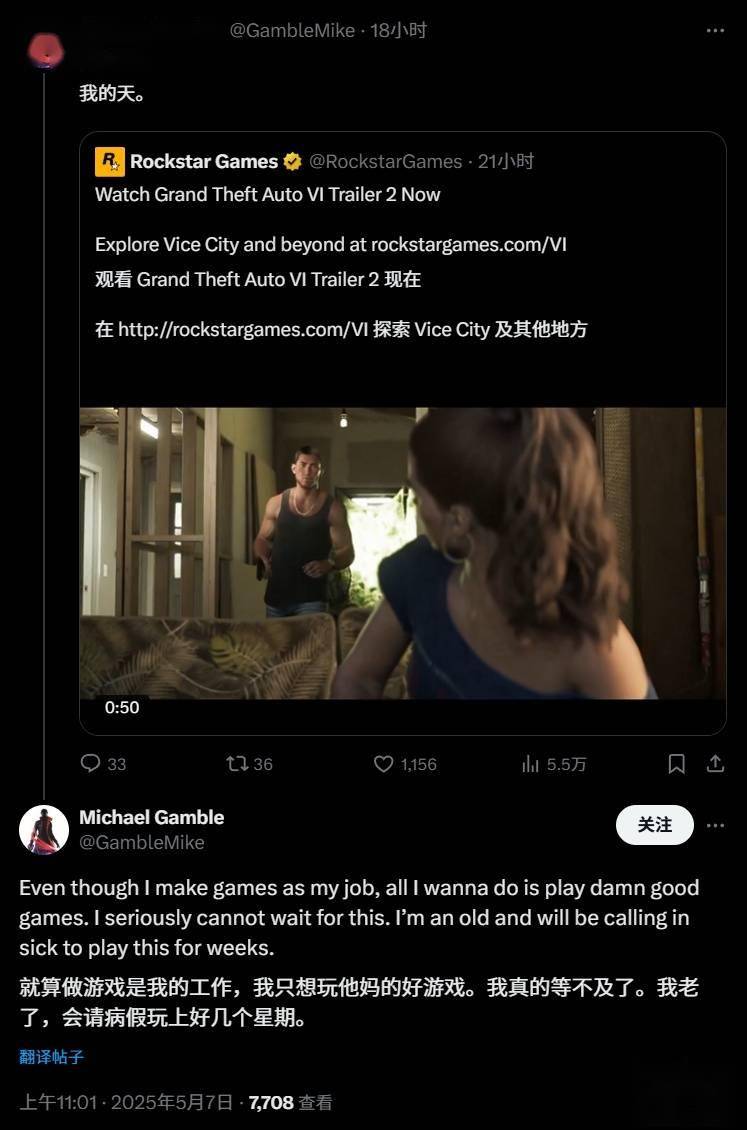The height and width of the screenshot is (1130, 747).
Task: Share the top post
Action: click(x=715, y=764)
